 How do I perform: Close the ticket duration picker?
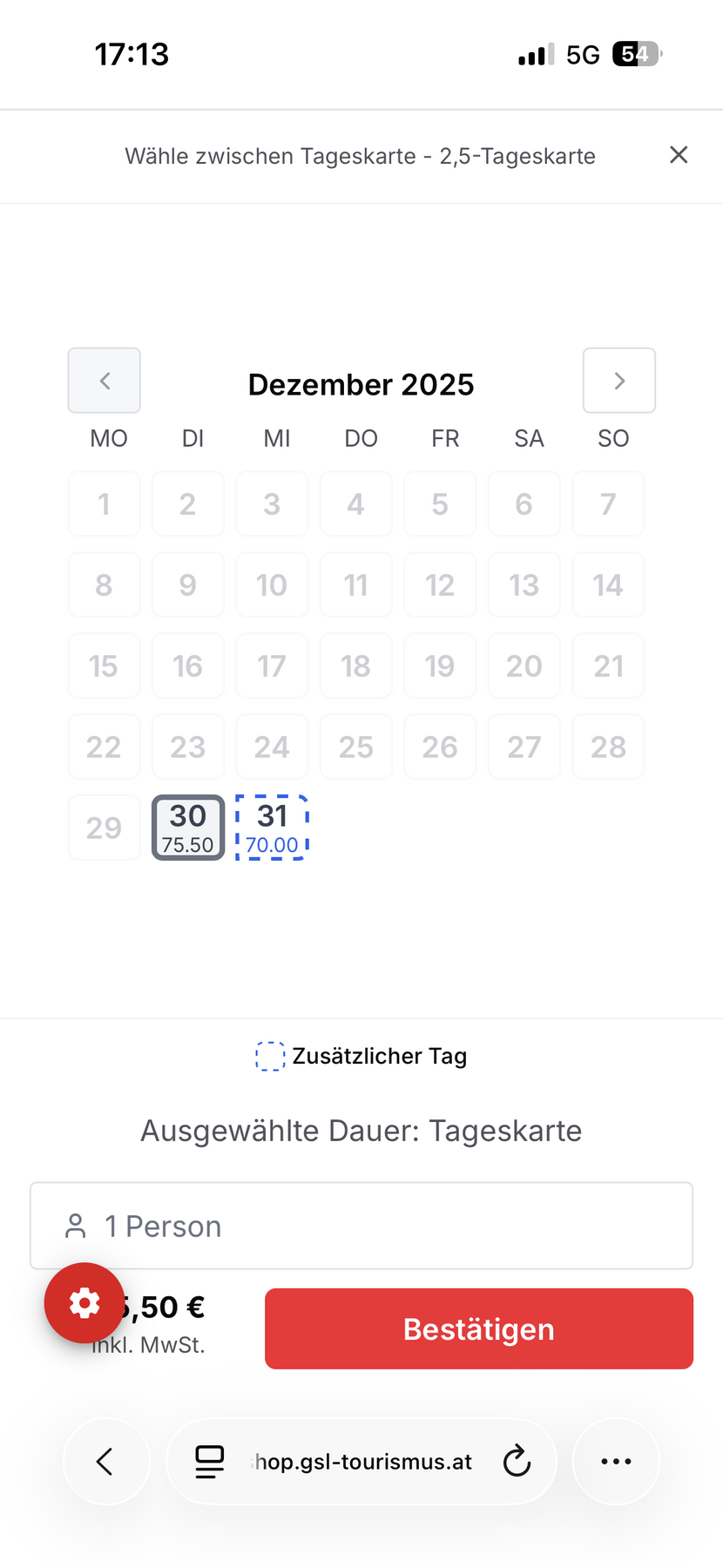pos(679,155)
